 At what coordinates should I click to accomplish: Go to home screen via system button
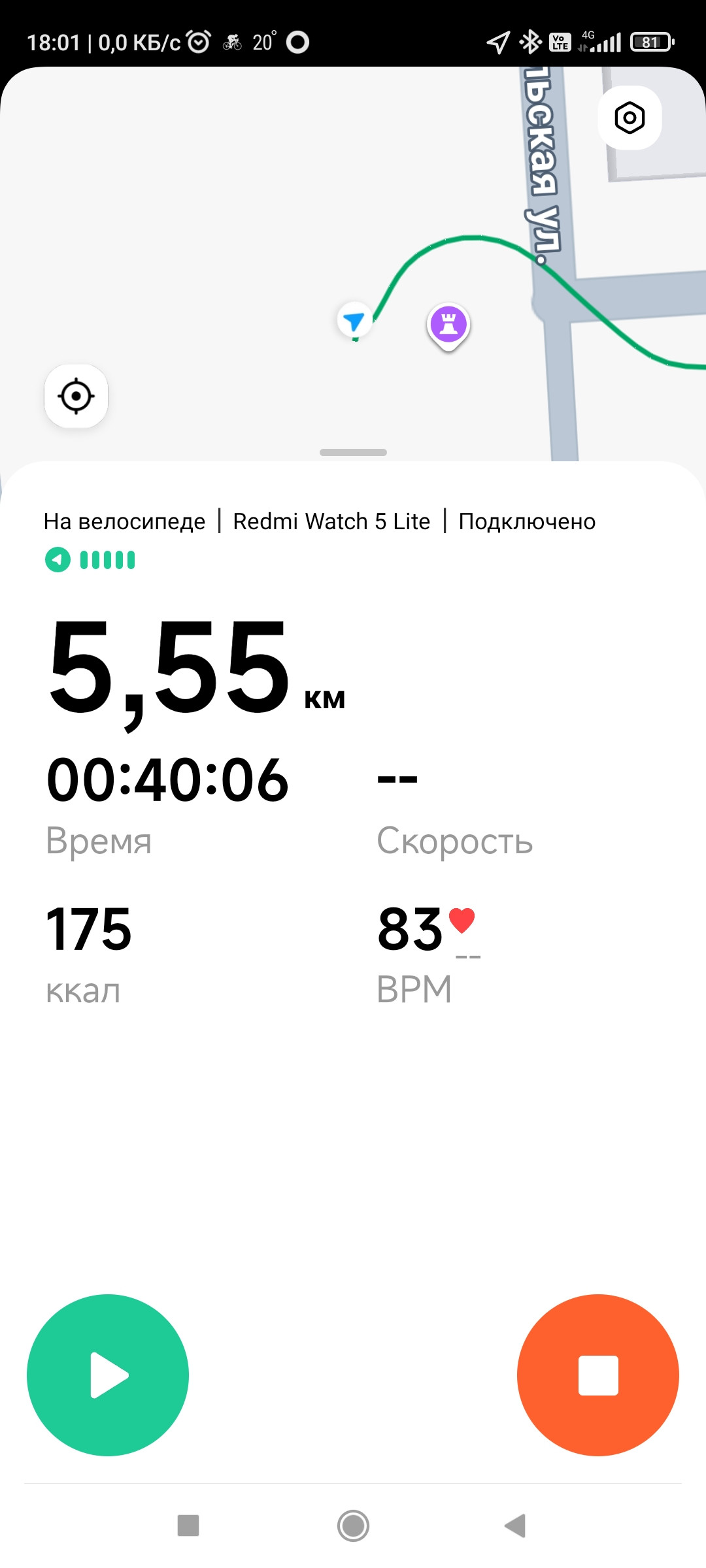(x=353, y=1526)
